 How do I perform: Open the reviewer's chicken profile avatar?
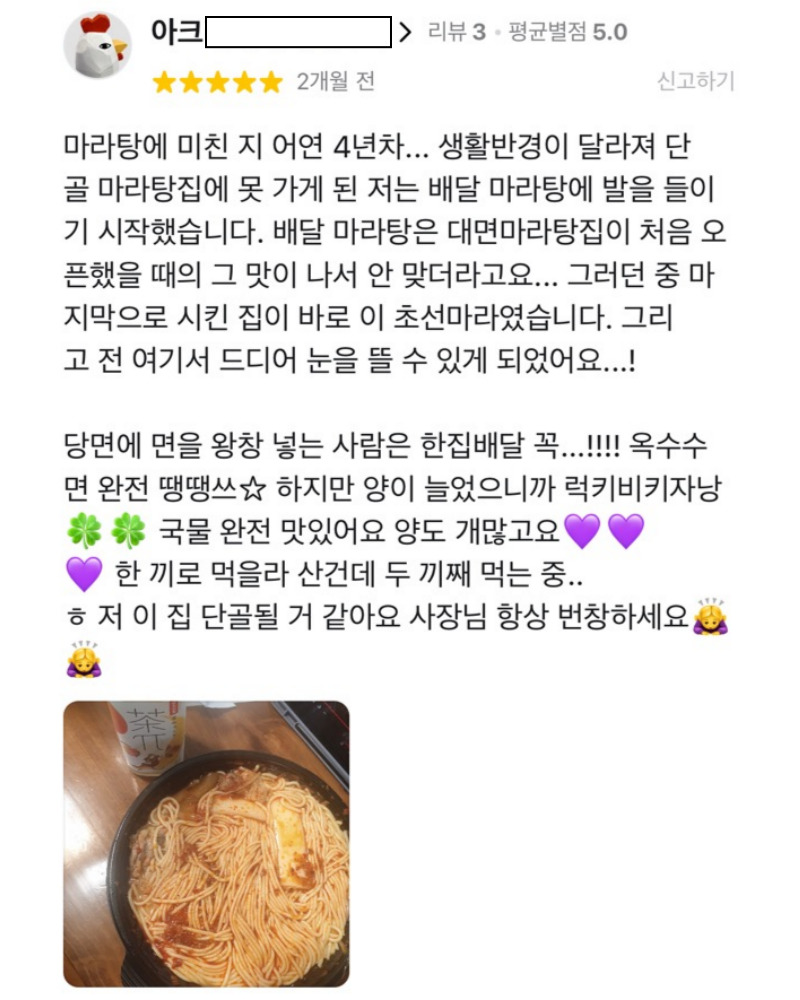[98, 45]
